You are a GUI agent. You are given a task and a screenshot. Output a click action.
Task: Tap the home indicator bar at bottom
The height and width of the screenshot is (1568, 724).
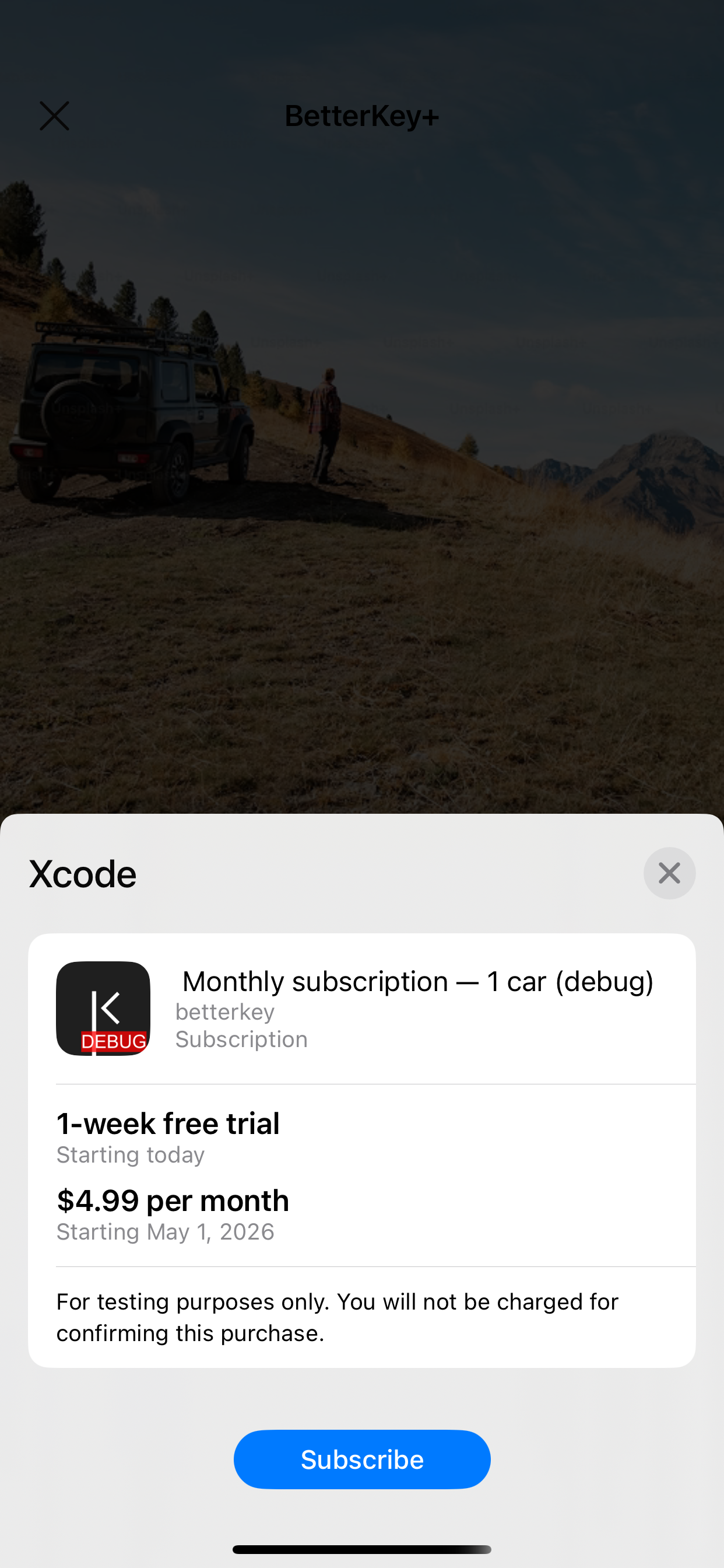pos(361,1548)
